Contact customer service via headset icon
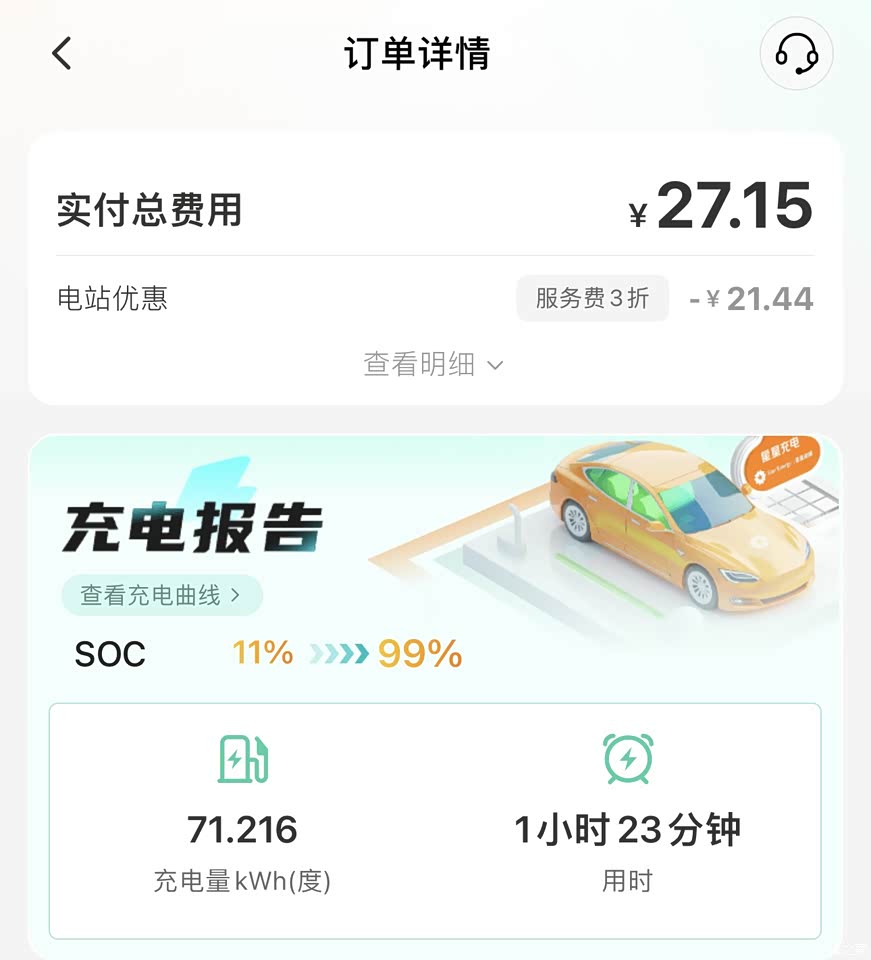The width and height of the screenshot is (871, 960). tap(796, 54)
